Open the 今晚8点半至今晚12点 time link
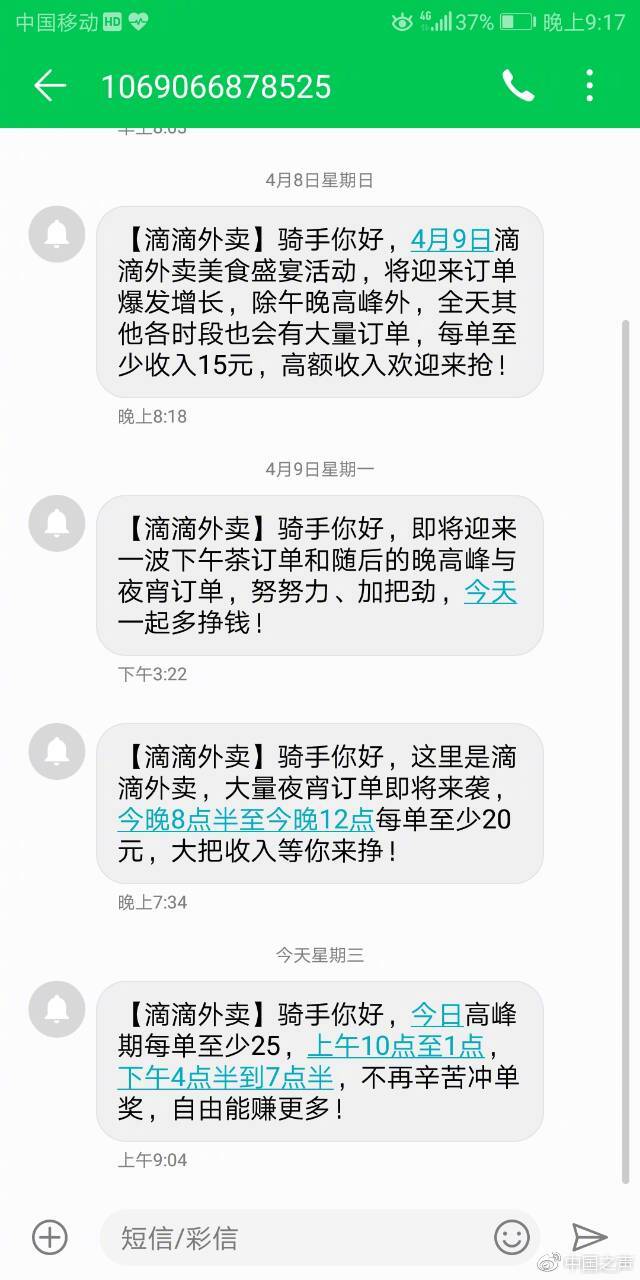This screenshot has height=1280, width=640. click(245, 820)
